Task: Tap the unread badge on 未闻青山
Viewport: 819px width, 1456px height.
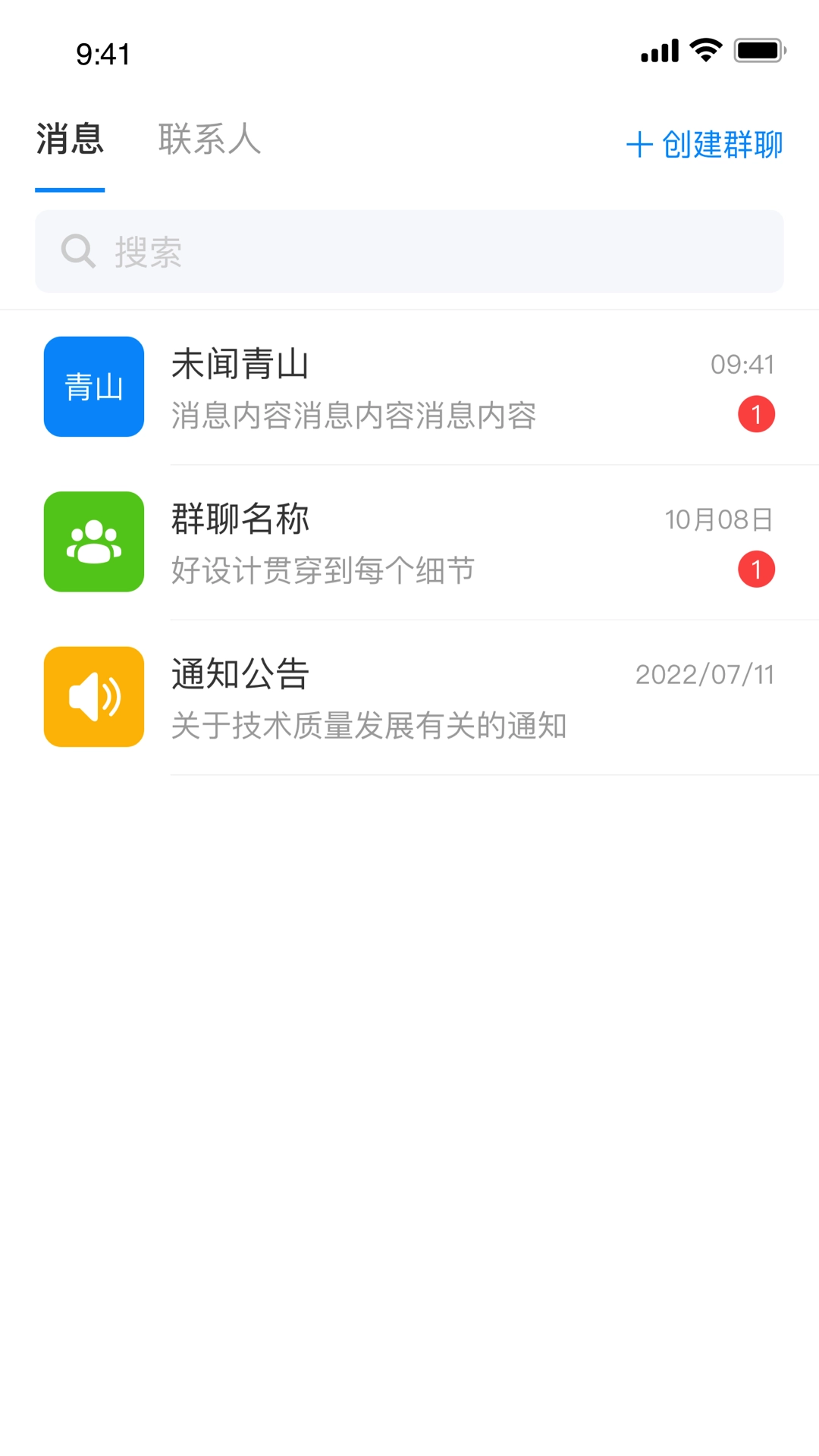Action: tap(756, 414)
